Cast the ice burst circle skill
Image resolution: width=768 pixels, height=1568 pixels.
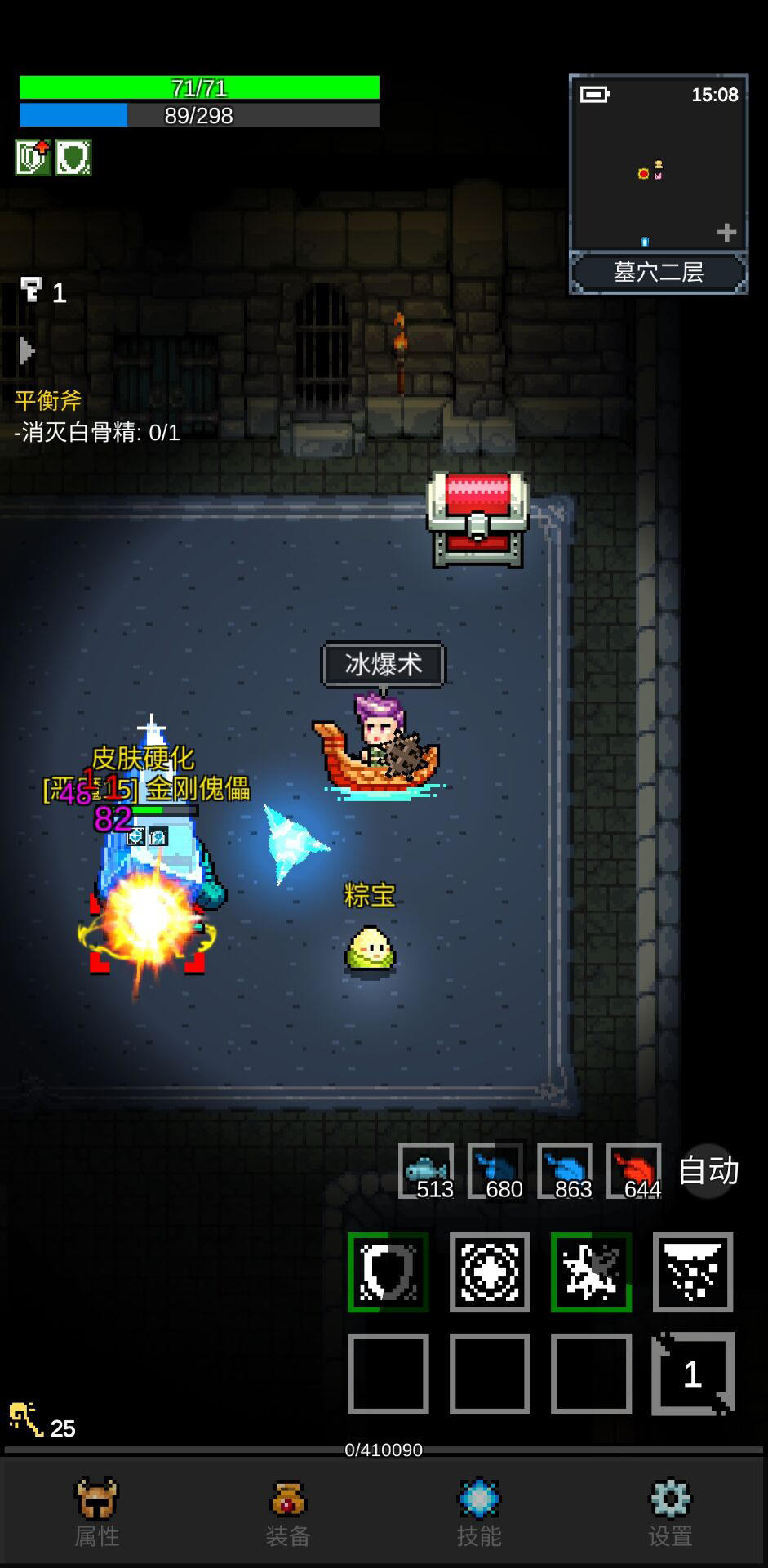tap(490, 1272)
